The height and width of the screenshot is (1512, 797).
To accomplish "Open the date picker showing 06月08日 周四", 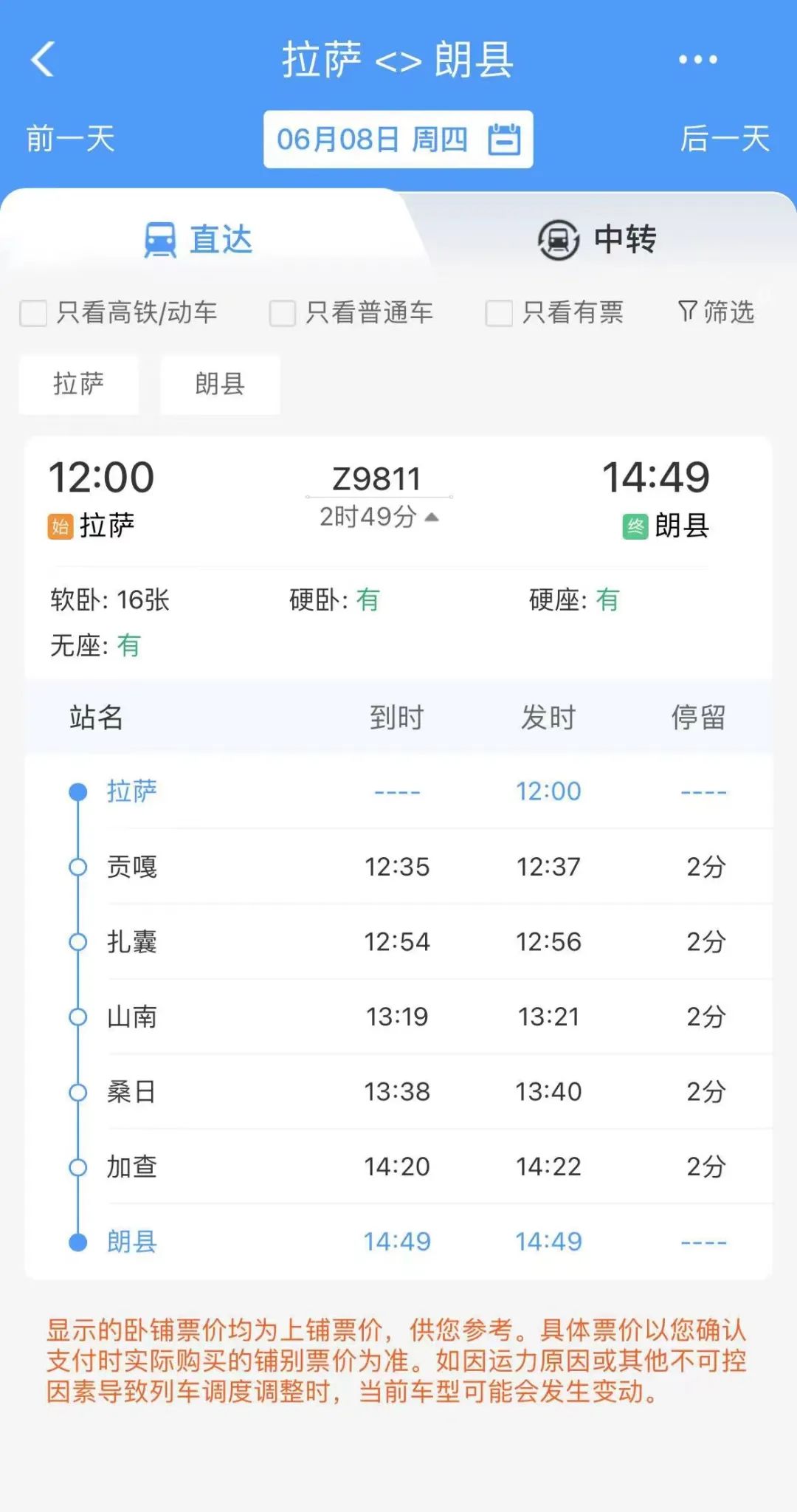I will 398,140.
